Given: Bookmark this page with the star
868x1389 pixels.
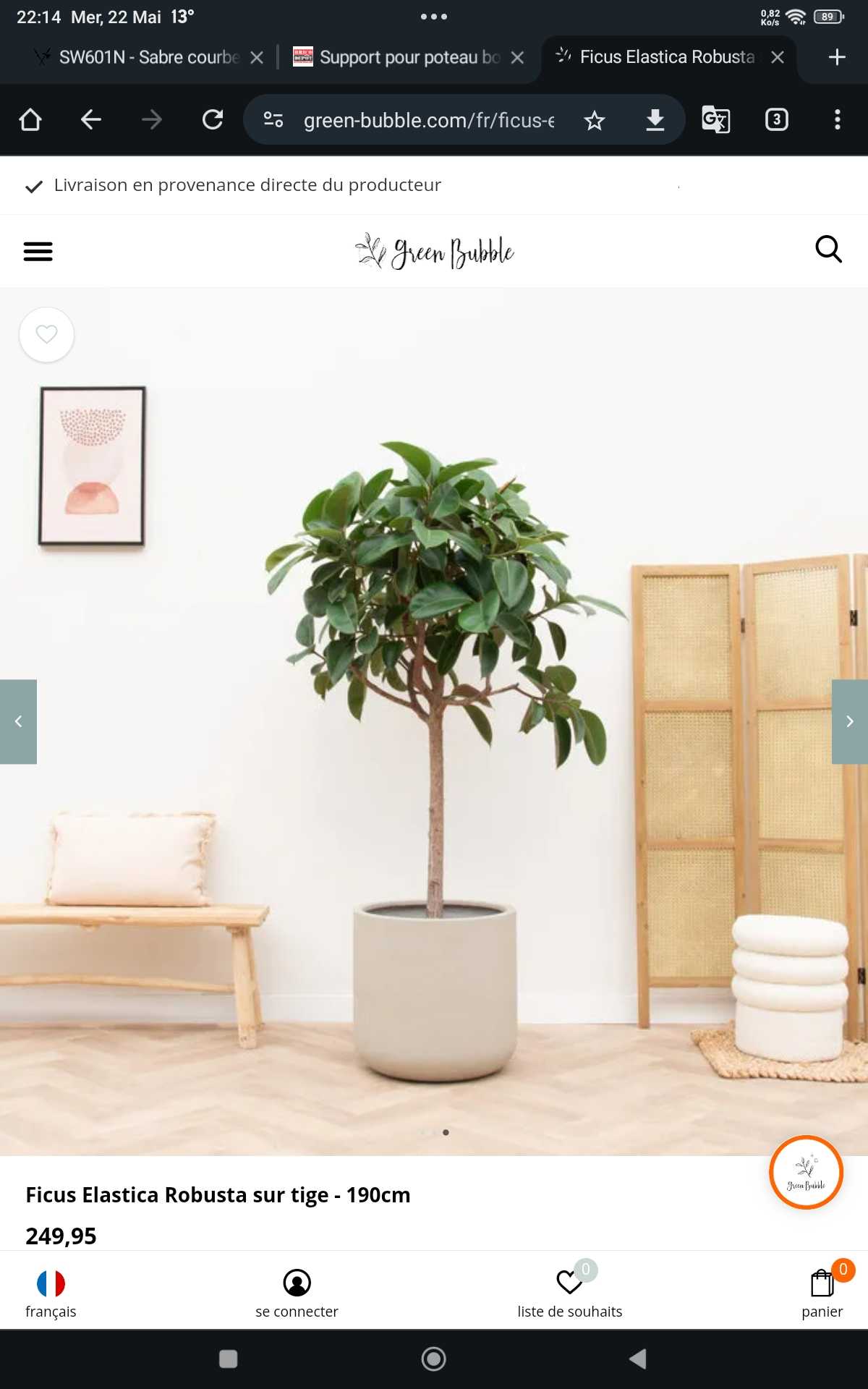Looking at the screenshot, I should [x=595, y=120].
